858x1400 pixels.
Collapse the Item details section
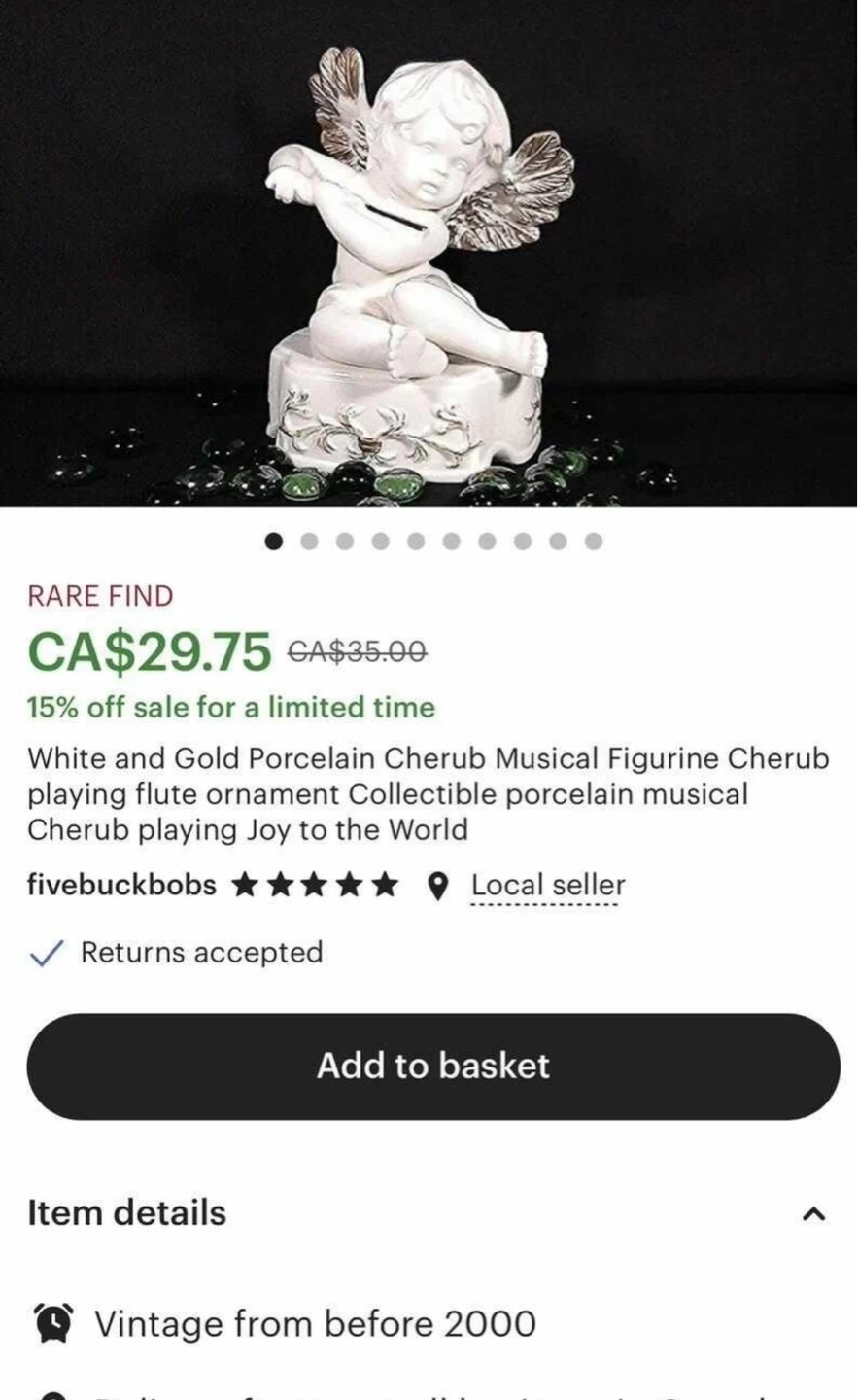tap(813, 1213)
